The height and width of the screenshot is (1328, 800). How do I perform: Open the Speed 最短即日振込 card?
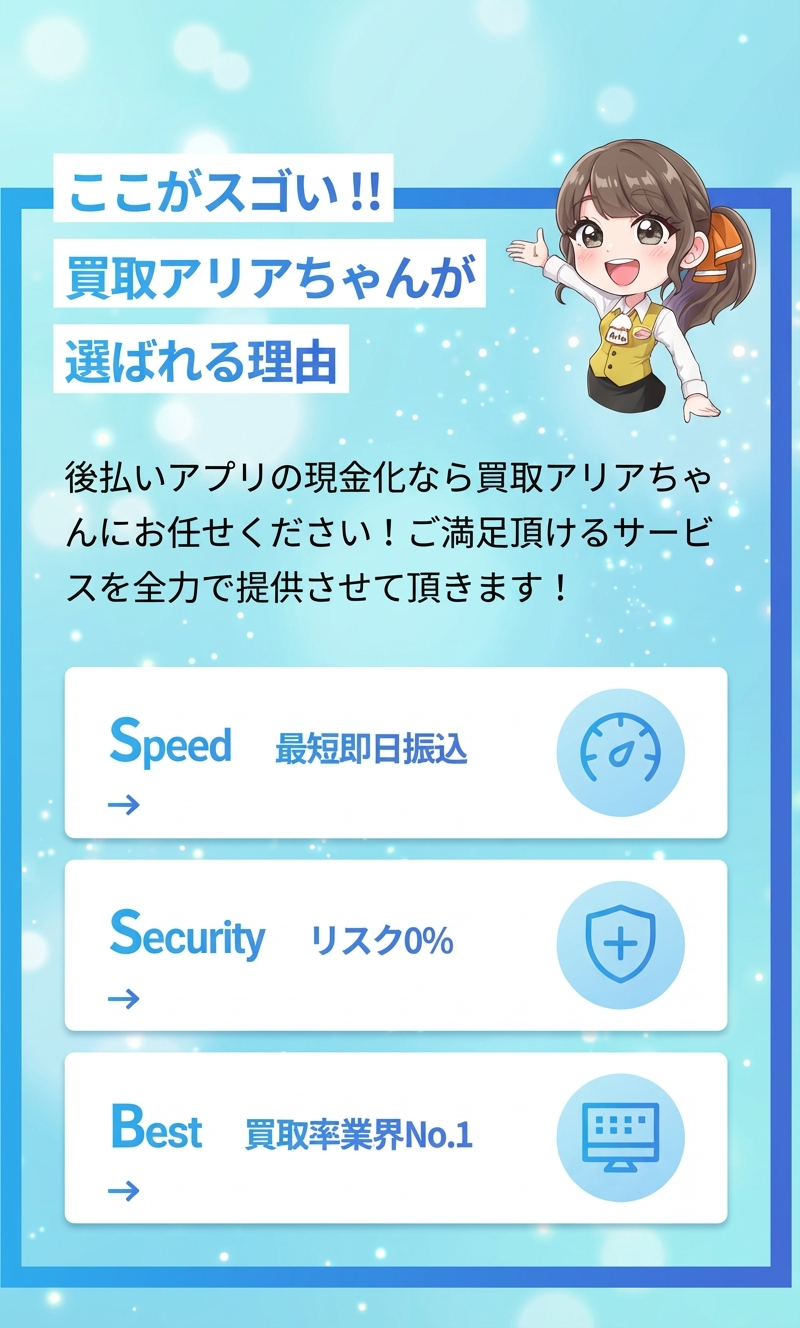pyautogui.click(x=395, y=752)
